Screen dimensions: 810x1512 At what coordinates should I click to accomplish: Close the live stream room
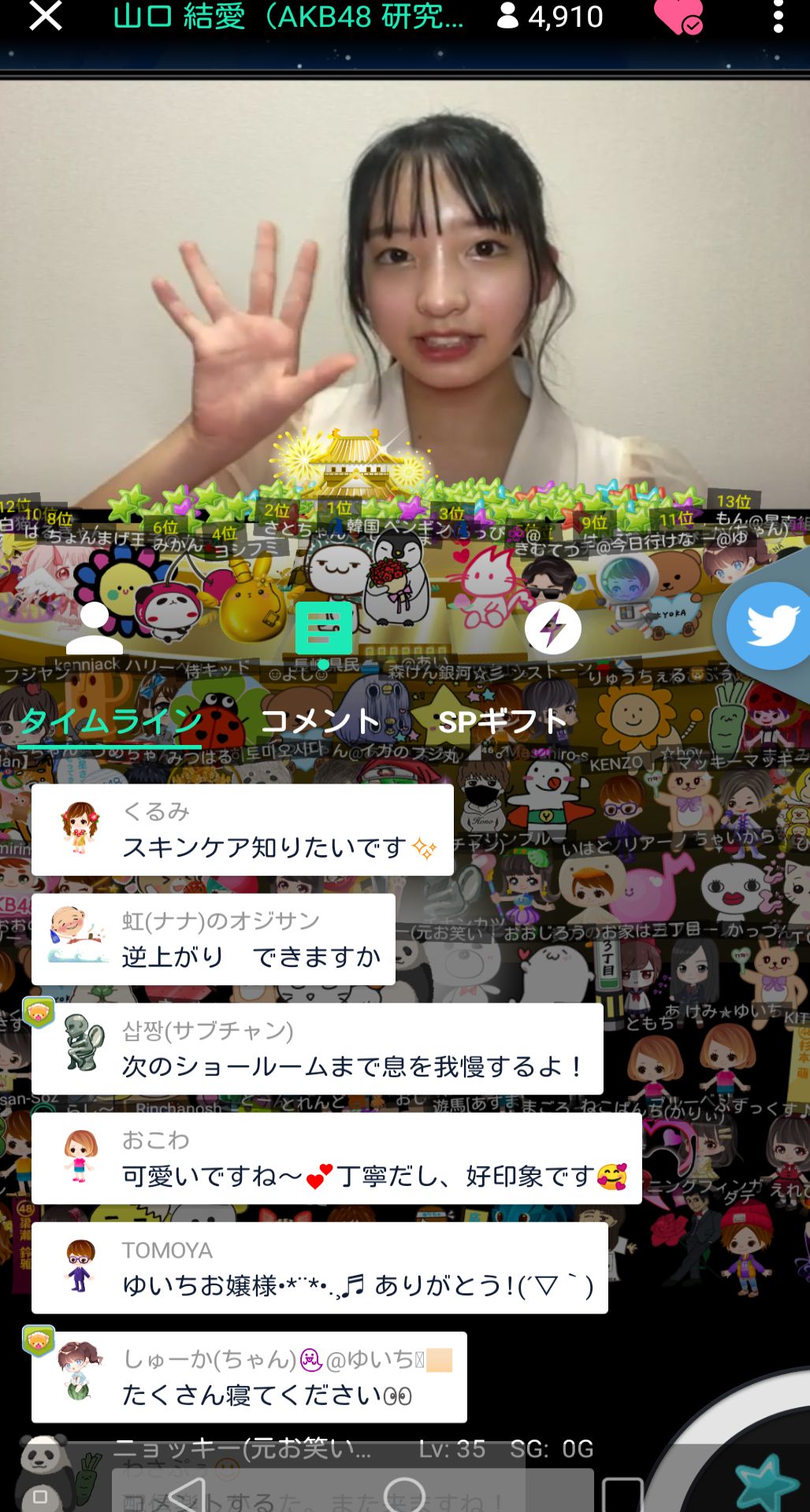pos(45,16)
